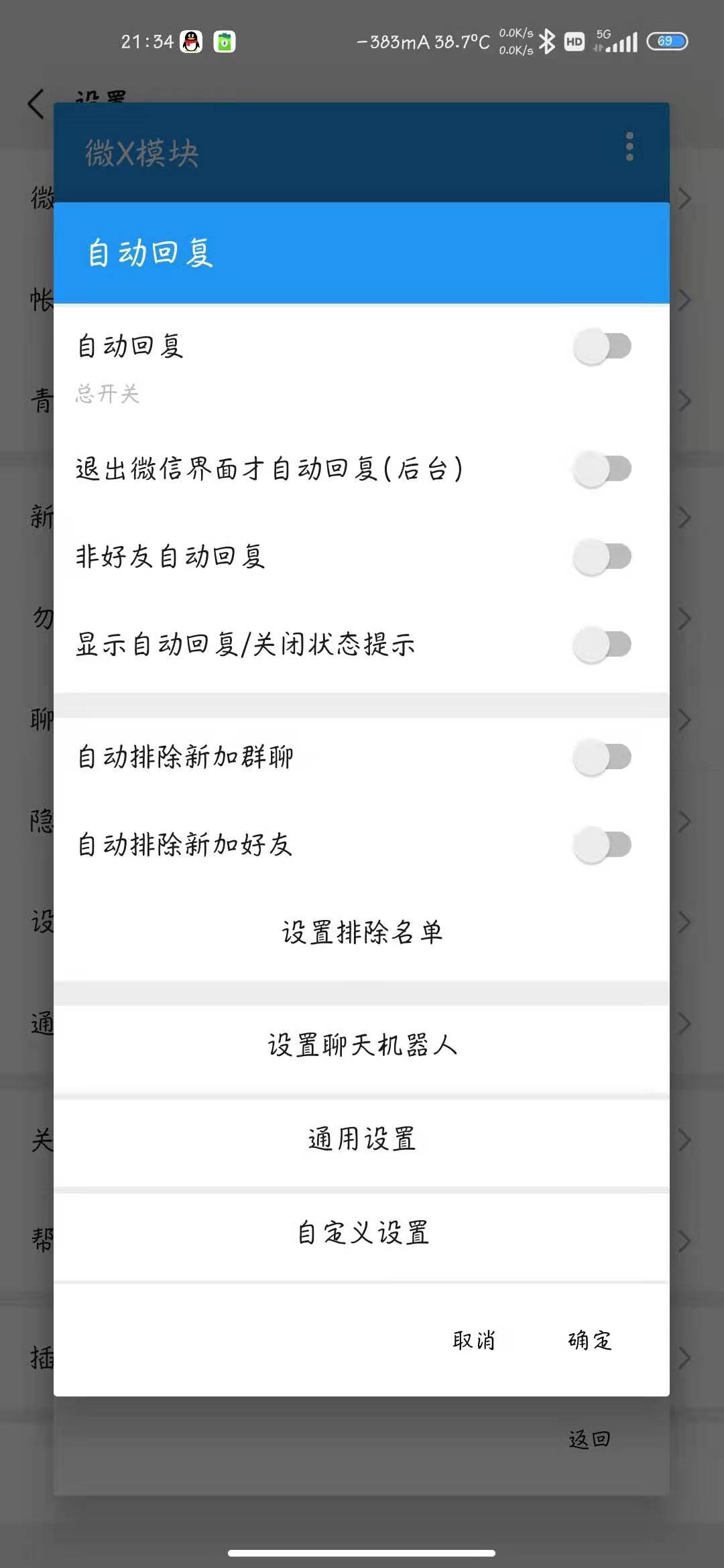Toggle 退出微信界面才自动回复(后台)

pos(602,469)
